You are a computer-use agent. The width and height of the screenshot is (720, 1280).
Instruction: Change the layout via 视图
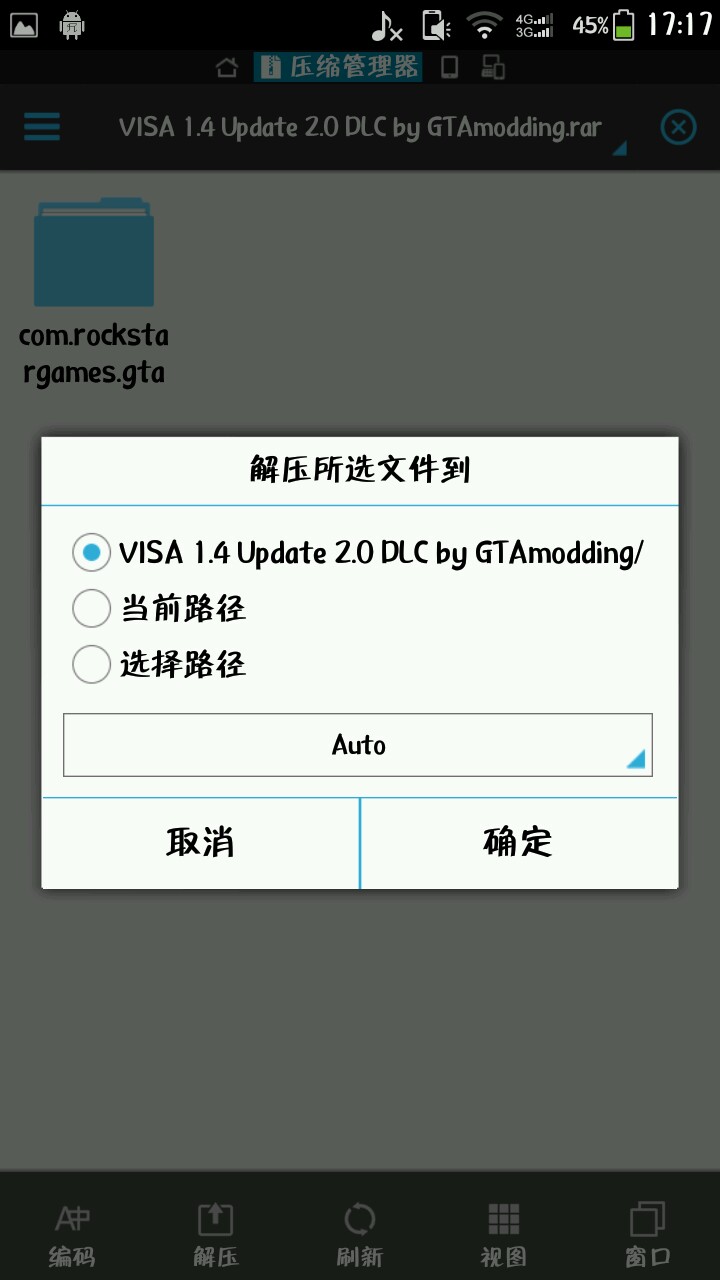click(x=503, y=1235)
